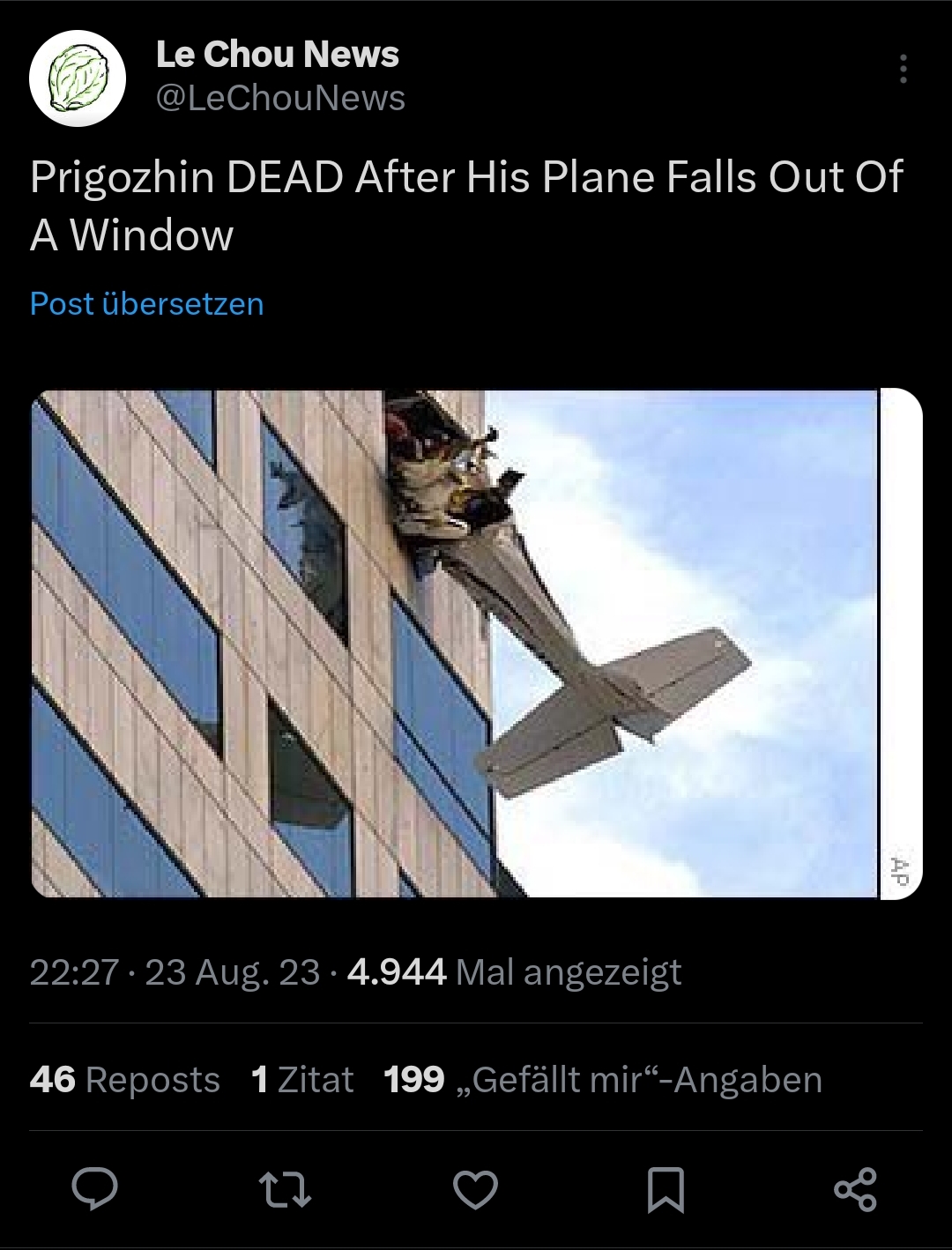This screenshot has height=1250, width=952.
Task: View the 199 "Gefällt mir"-Angaben list
Action: tap(603, 1079)
